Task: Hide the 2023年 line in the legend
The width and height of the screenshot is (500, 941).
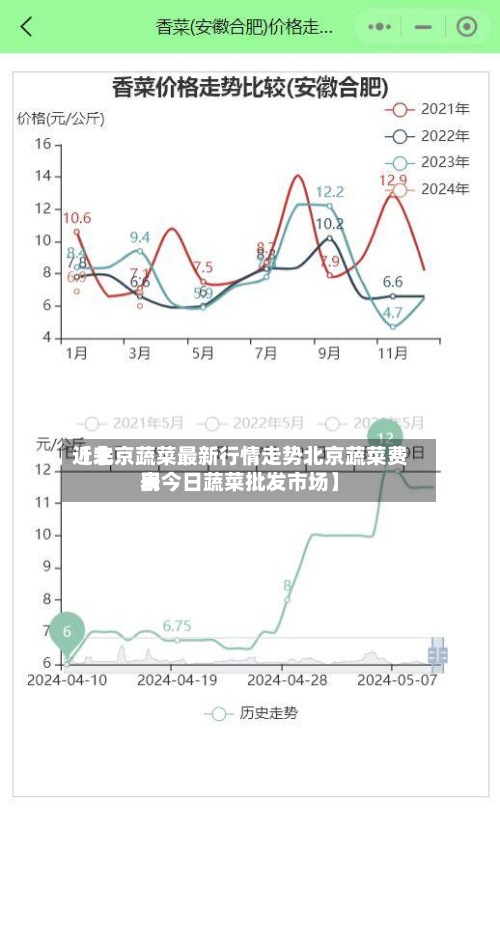Action: [x=427, y=163]
